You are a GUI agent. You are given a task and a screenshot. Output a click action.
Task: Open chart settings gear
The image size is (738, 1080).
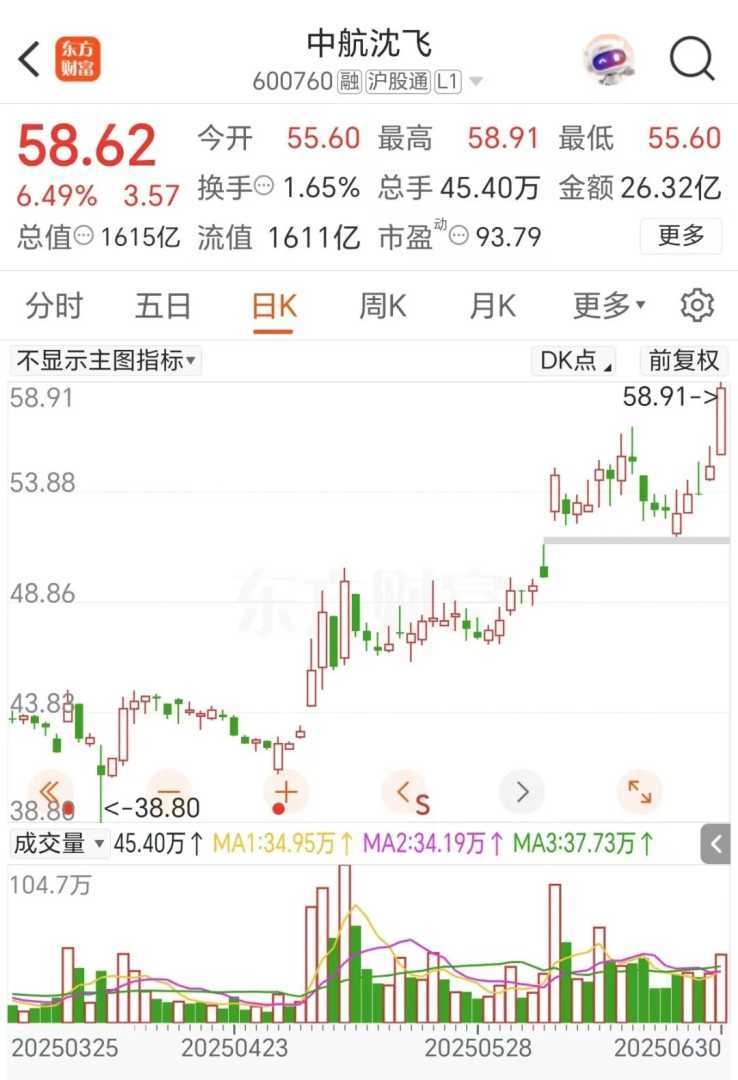[x=697, y=306]
